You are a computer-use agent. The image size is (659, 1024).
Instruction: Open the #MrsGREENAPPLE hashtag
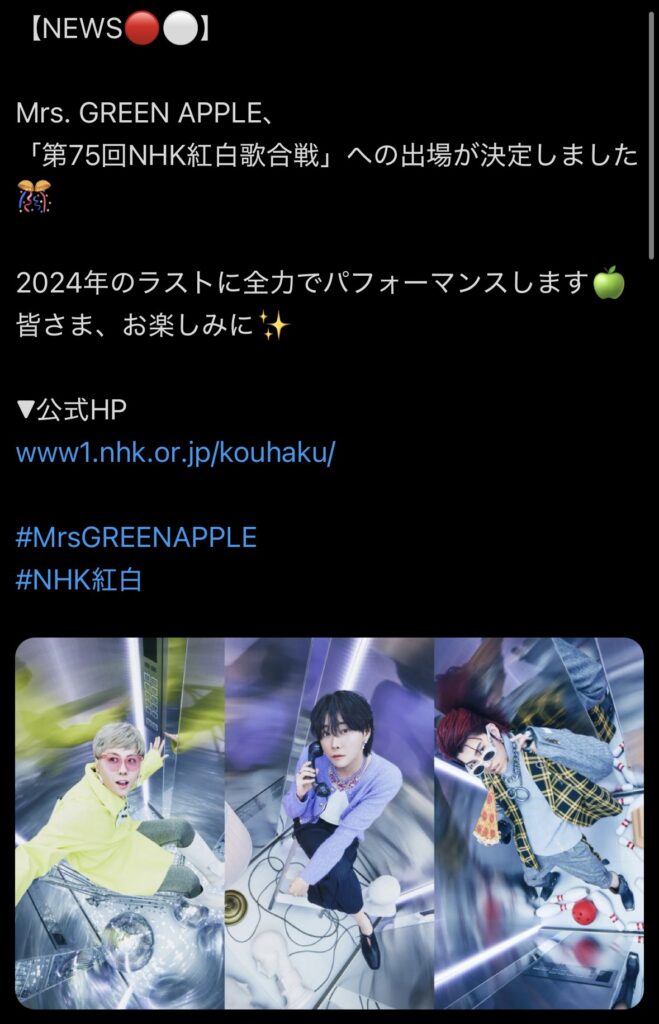[x=136, y=537]
